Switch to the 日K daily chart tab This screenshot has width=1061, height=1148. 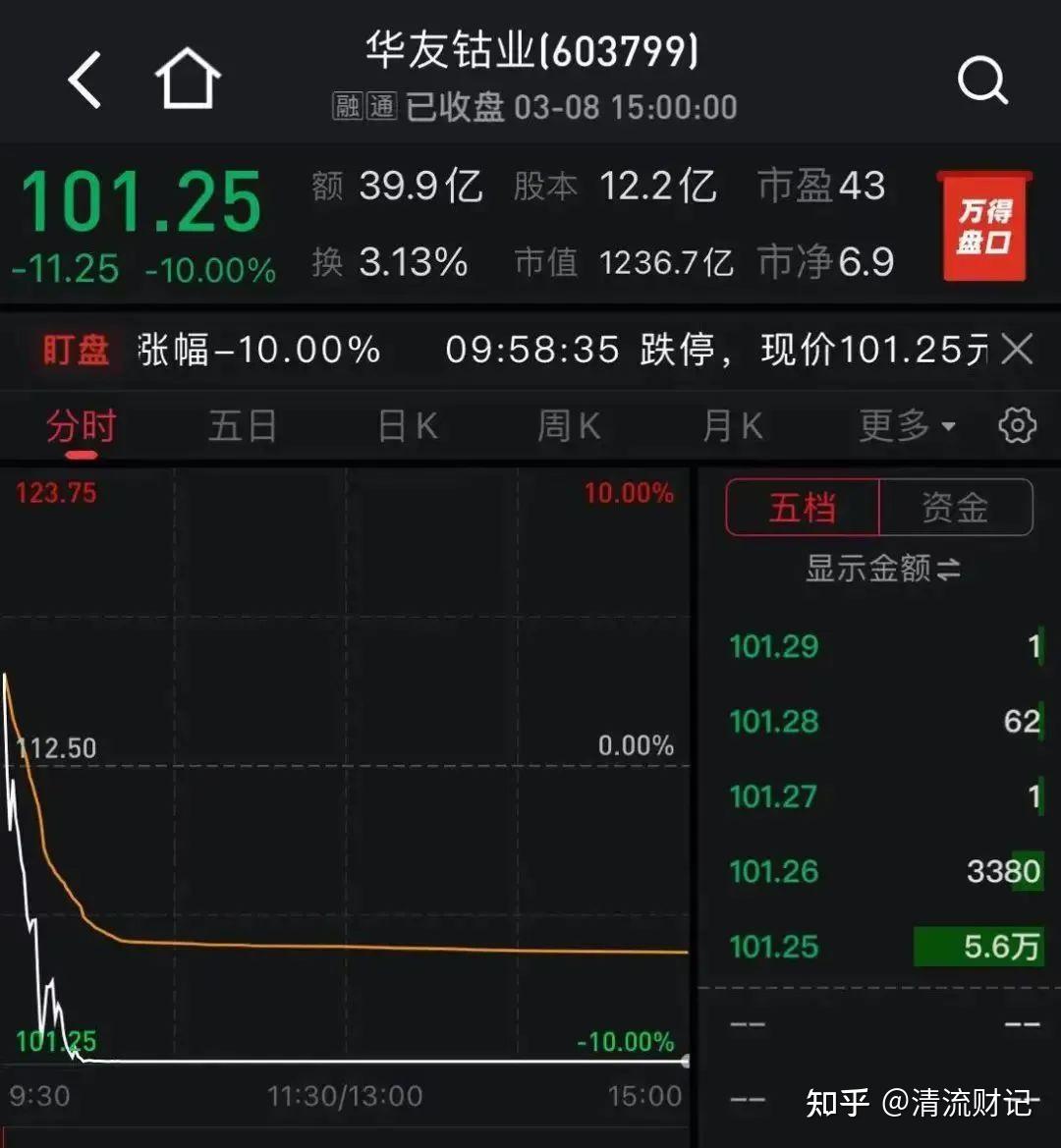click(405, 425)
